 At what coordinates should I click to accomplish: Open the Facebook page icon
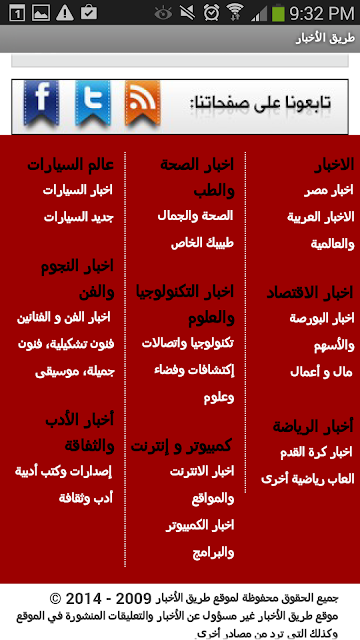tap(41, 104)
